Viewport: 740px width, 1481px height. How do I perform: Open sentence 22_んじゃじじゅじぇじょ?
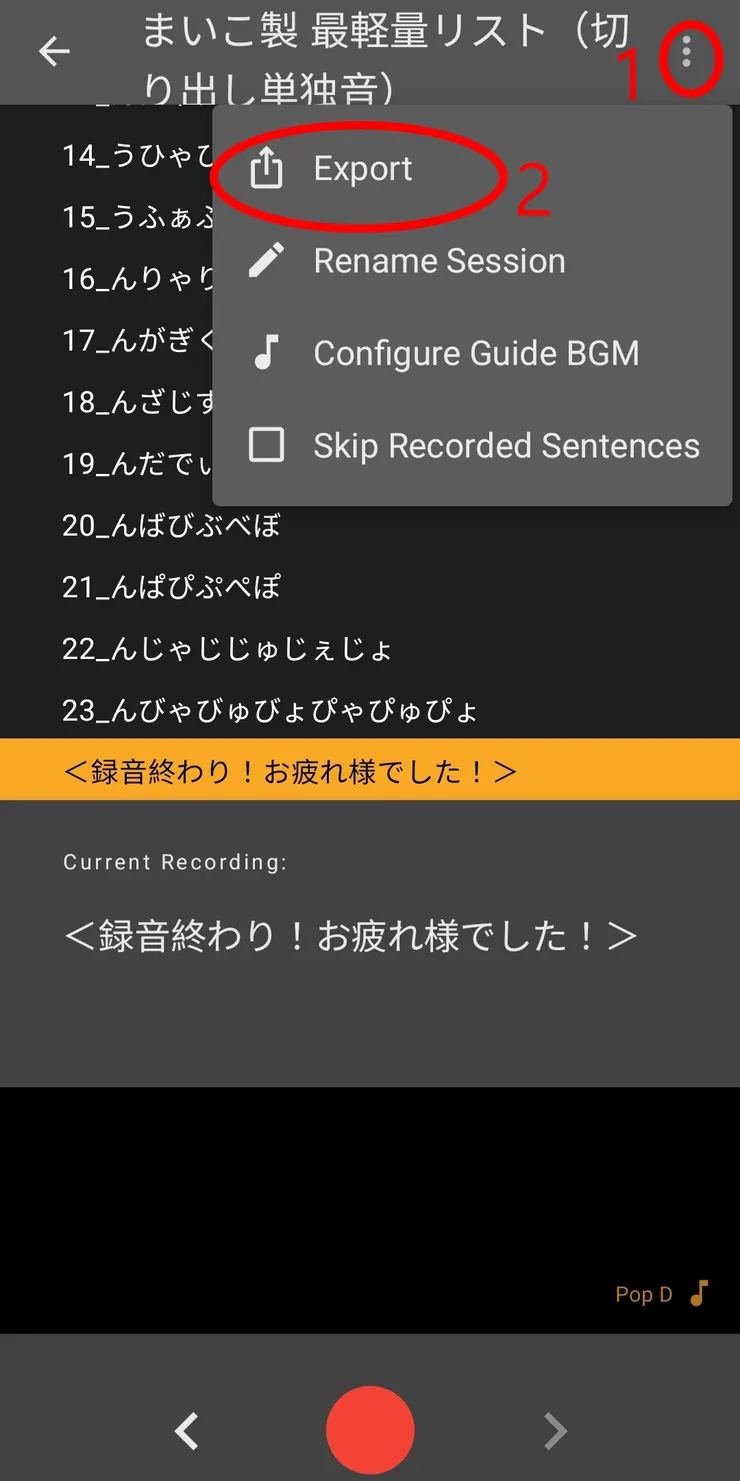pyautogui.click(x=227, y=649)
